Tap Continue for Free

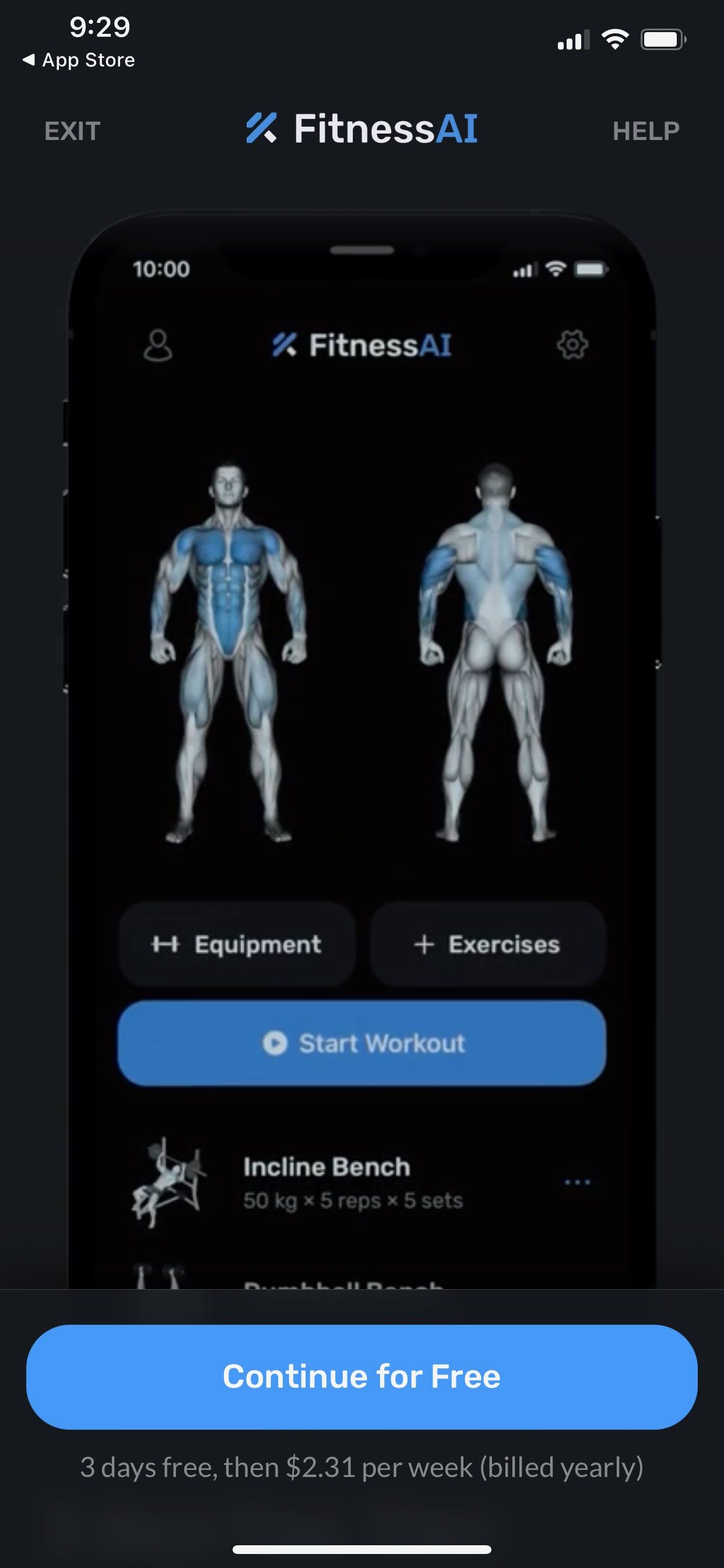(x=361, y=1377)
